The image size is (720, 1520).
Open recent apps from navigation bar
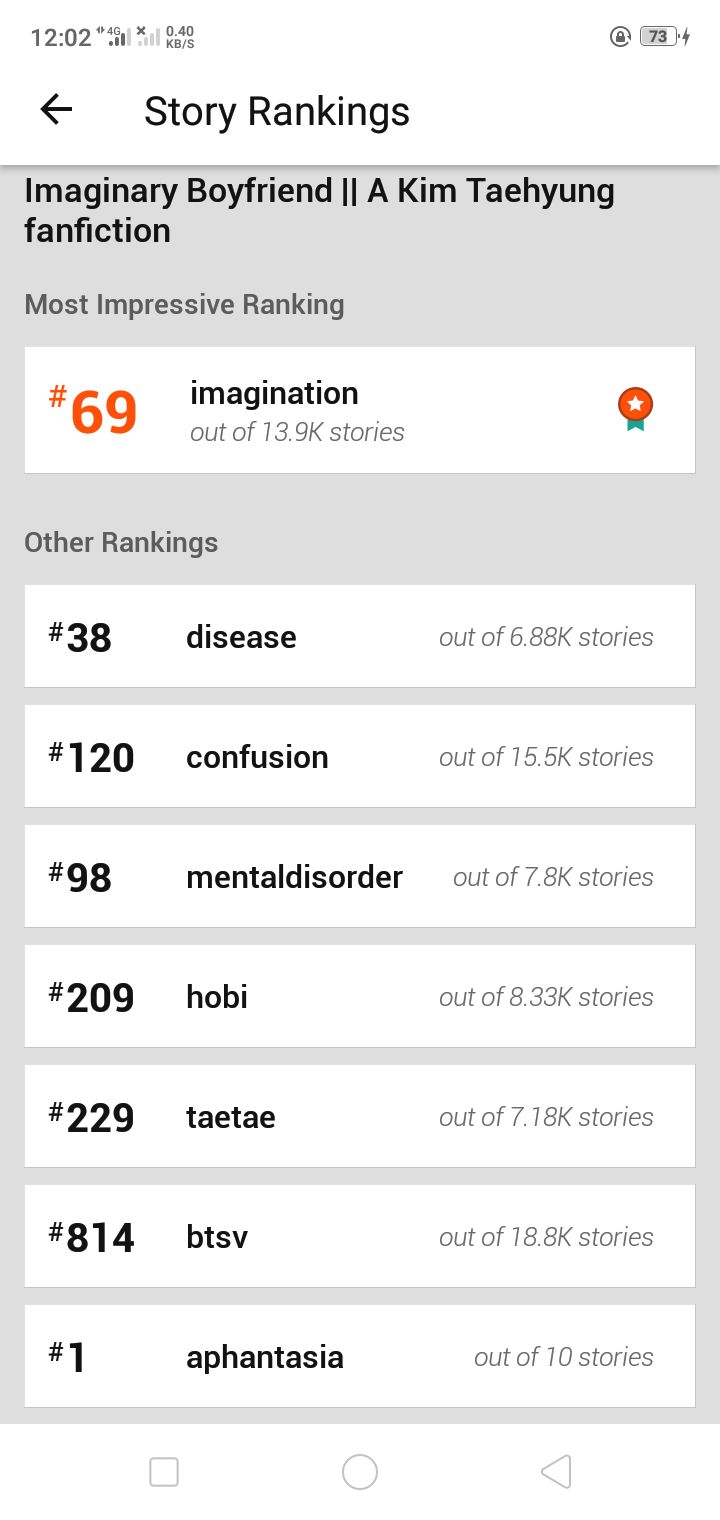[x=164, y=1472]
